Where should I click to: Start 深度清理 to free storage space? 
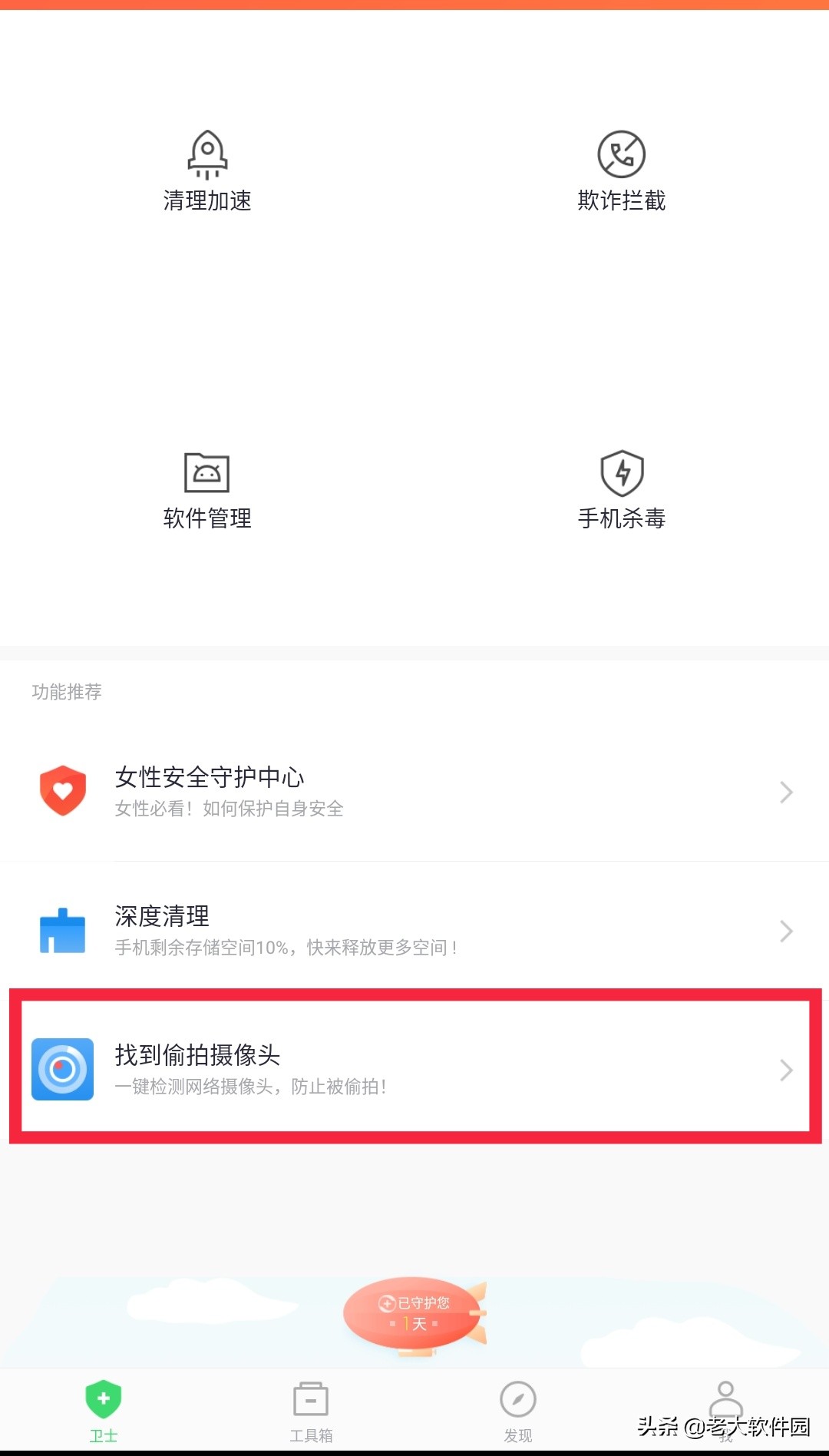point(414,930)
